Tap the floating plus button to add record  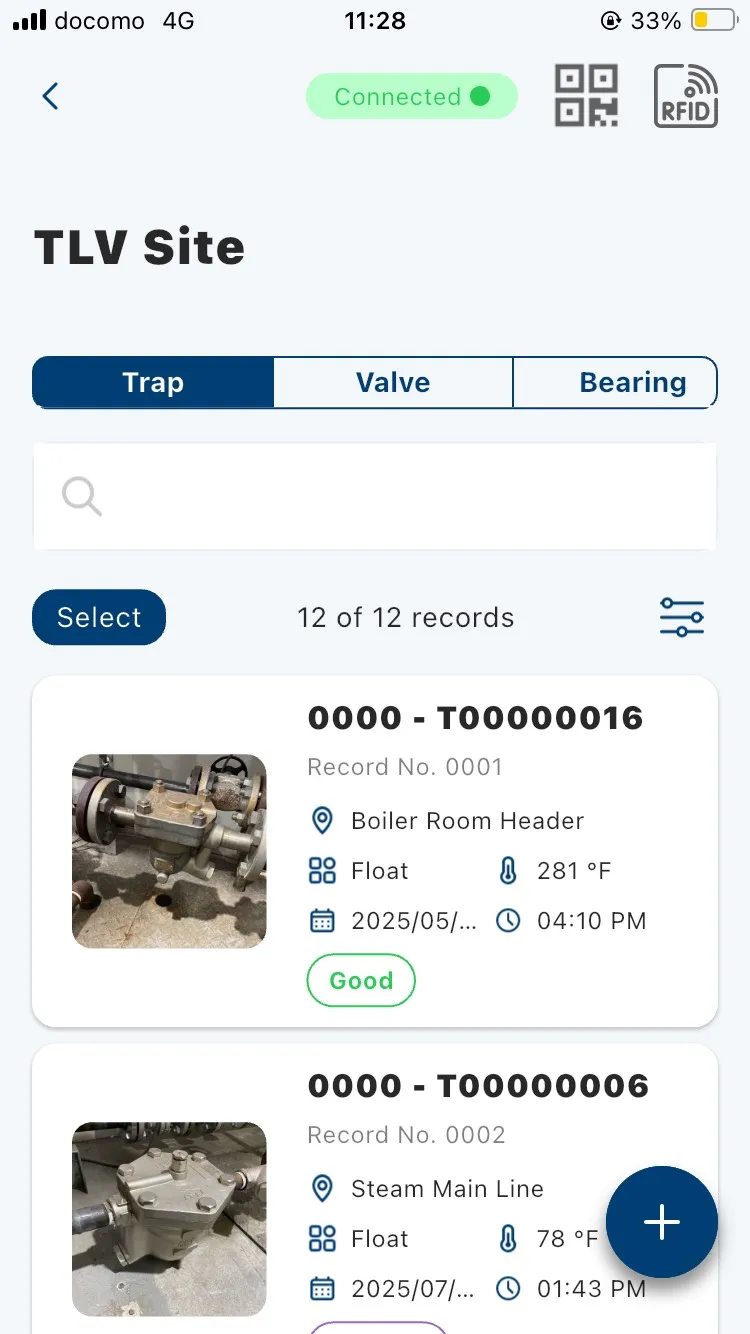(662, 1222)
